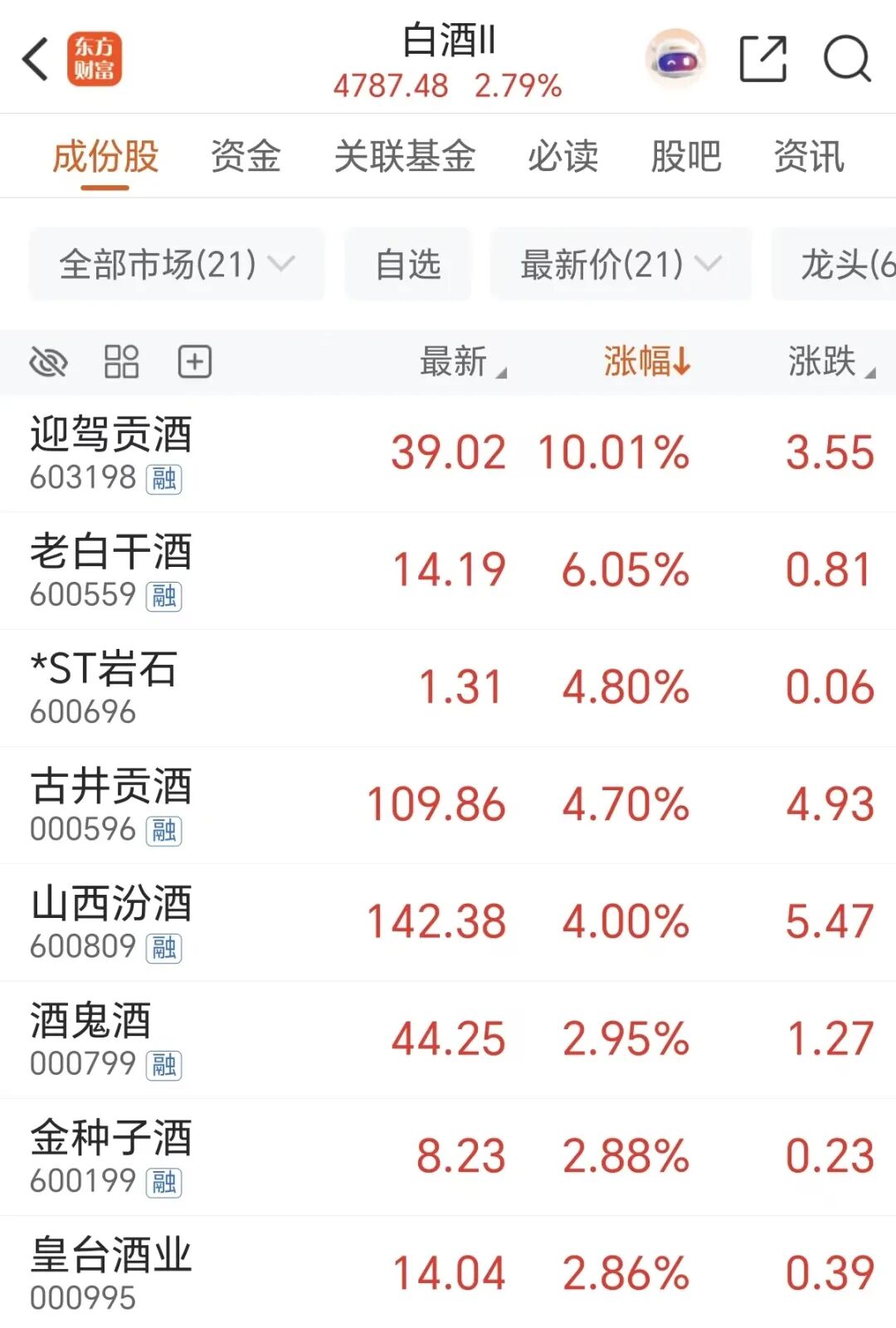Screen dimensions: 896x1328
Task: Open the 必读 tab
Action: point(562,156)
